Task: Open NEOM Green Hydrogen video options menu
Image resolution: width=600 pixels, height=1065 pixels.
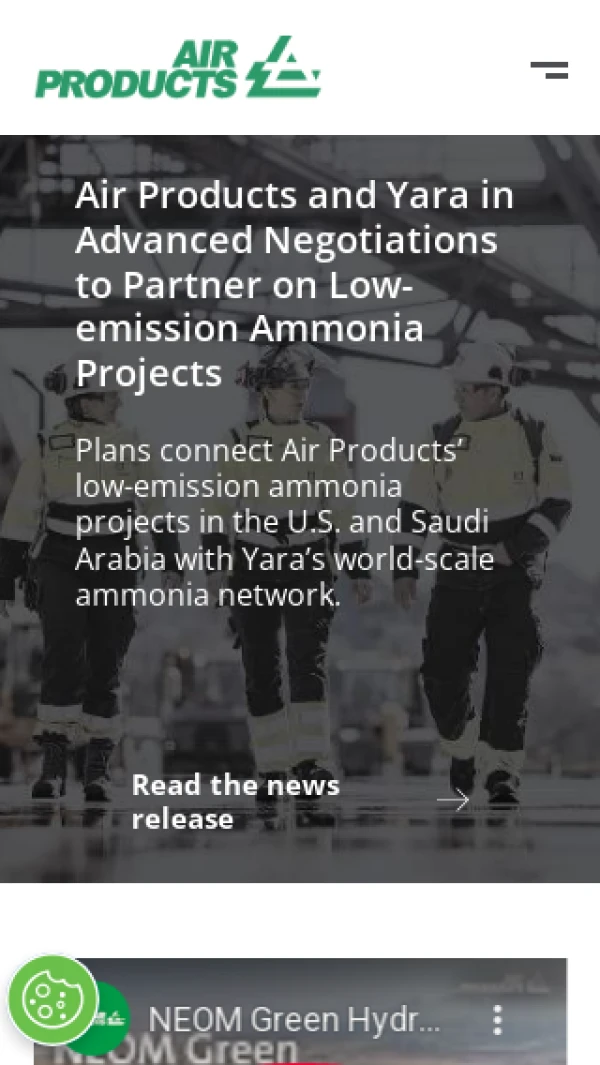Action: [497, 1020]
